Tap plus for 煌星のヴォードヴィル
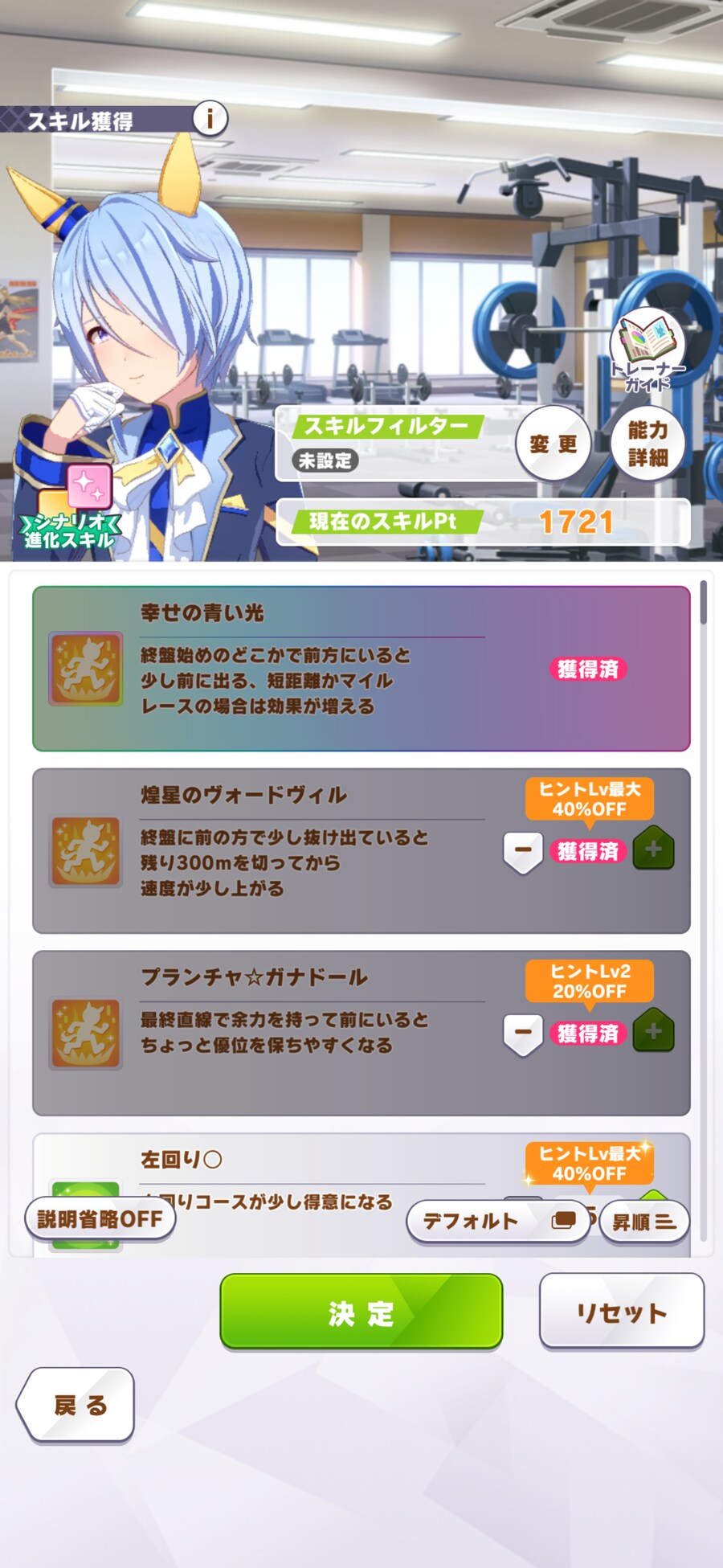The width and height of the screenshot is (723, 1568). tap(653, 850)
